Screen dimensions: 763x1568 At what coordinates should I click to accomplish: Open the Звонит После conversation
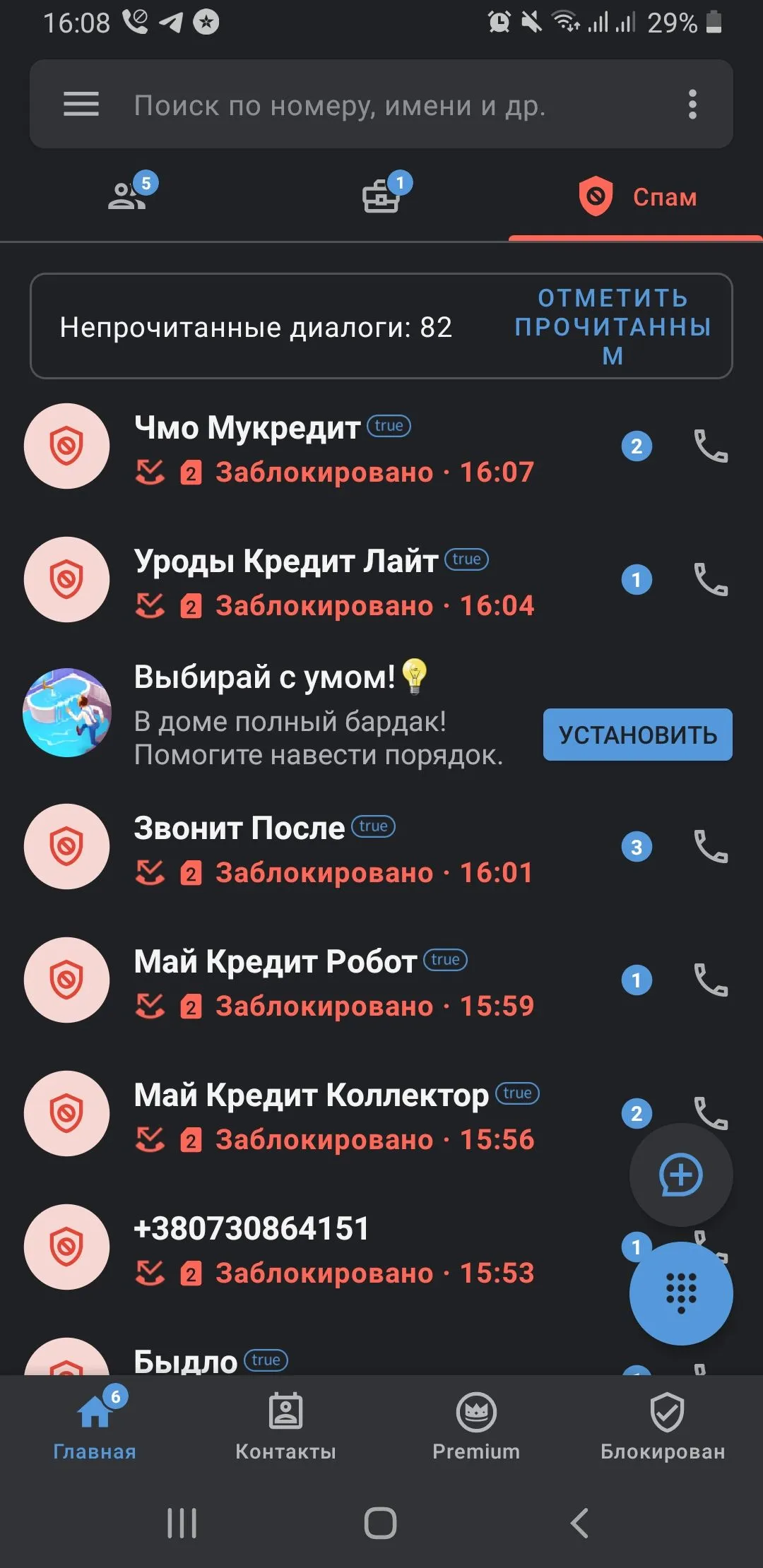point(332,847)
